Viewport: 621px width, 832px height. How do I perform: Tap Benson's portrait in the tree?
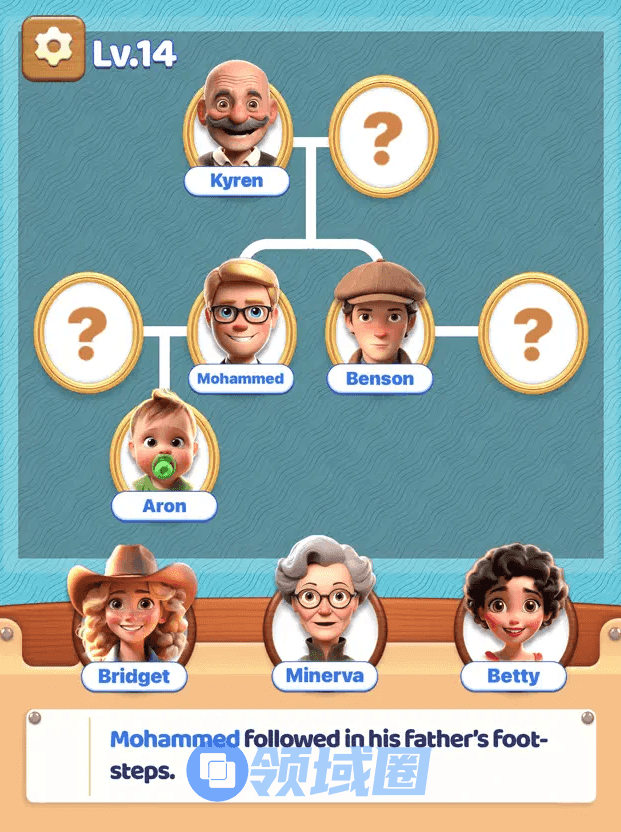(379, 315)
